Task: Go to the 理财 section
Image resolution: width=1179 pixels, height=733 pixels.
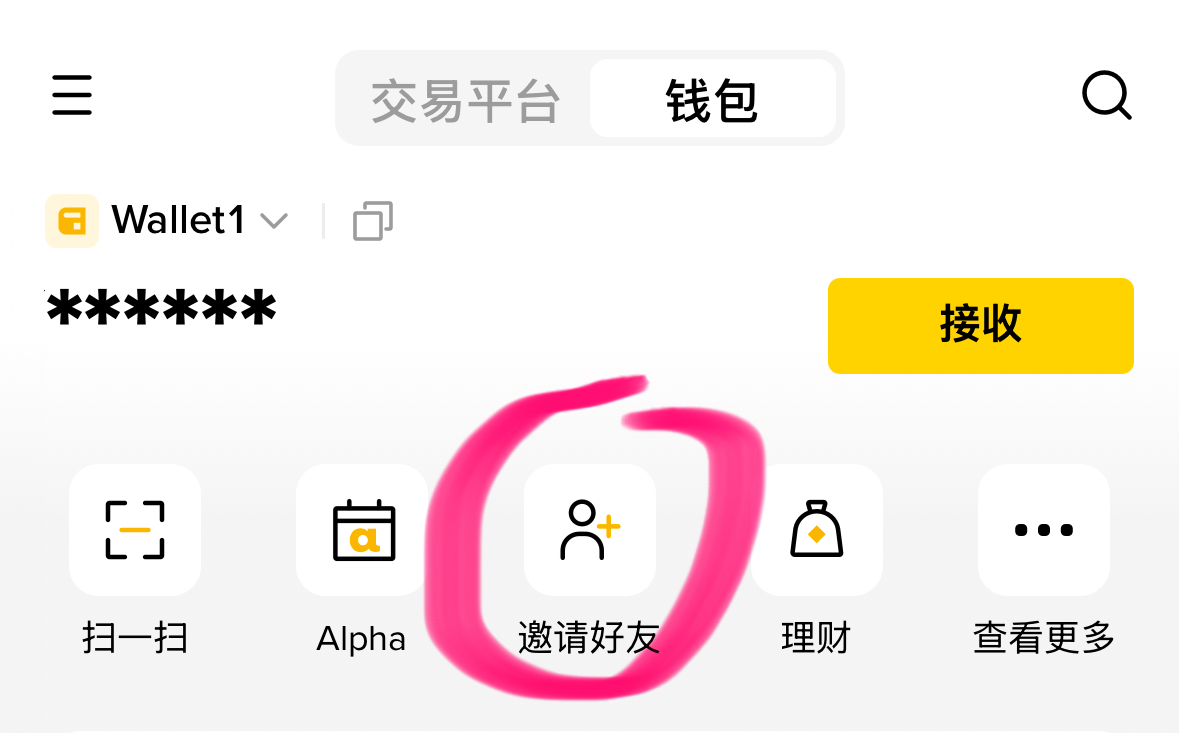Action: tap(816, 531)
